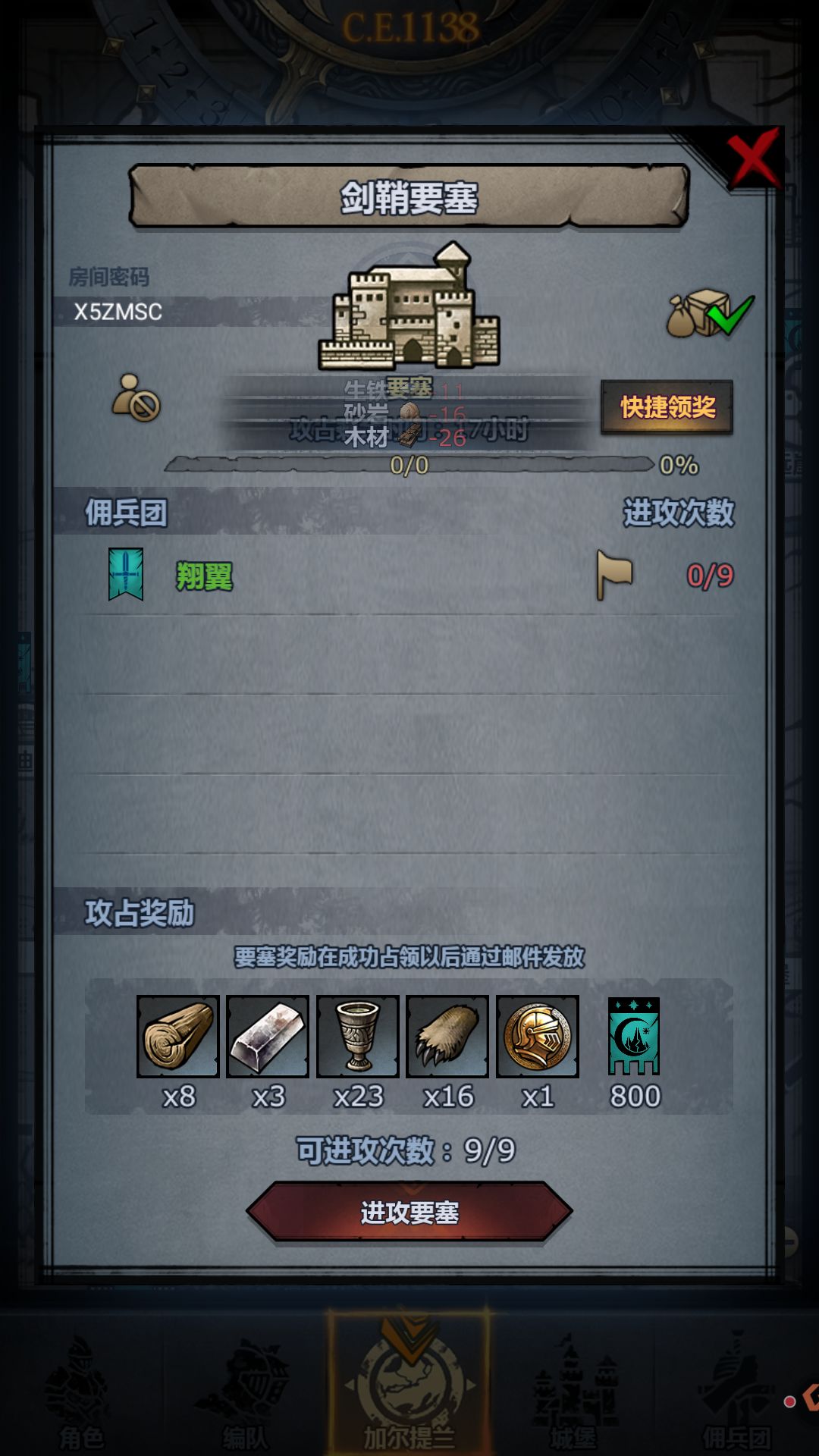View the wood log reward item
This screenshot has height=1456, width=819.
(x=178, y=1037)
